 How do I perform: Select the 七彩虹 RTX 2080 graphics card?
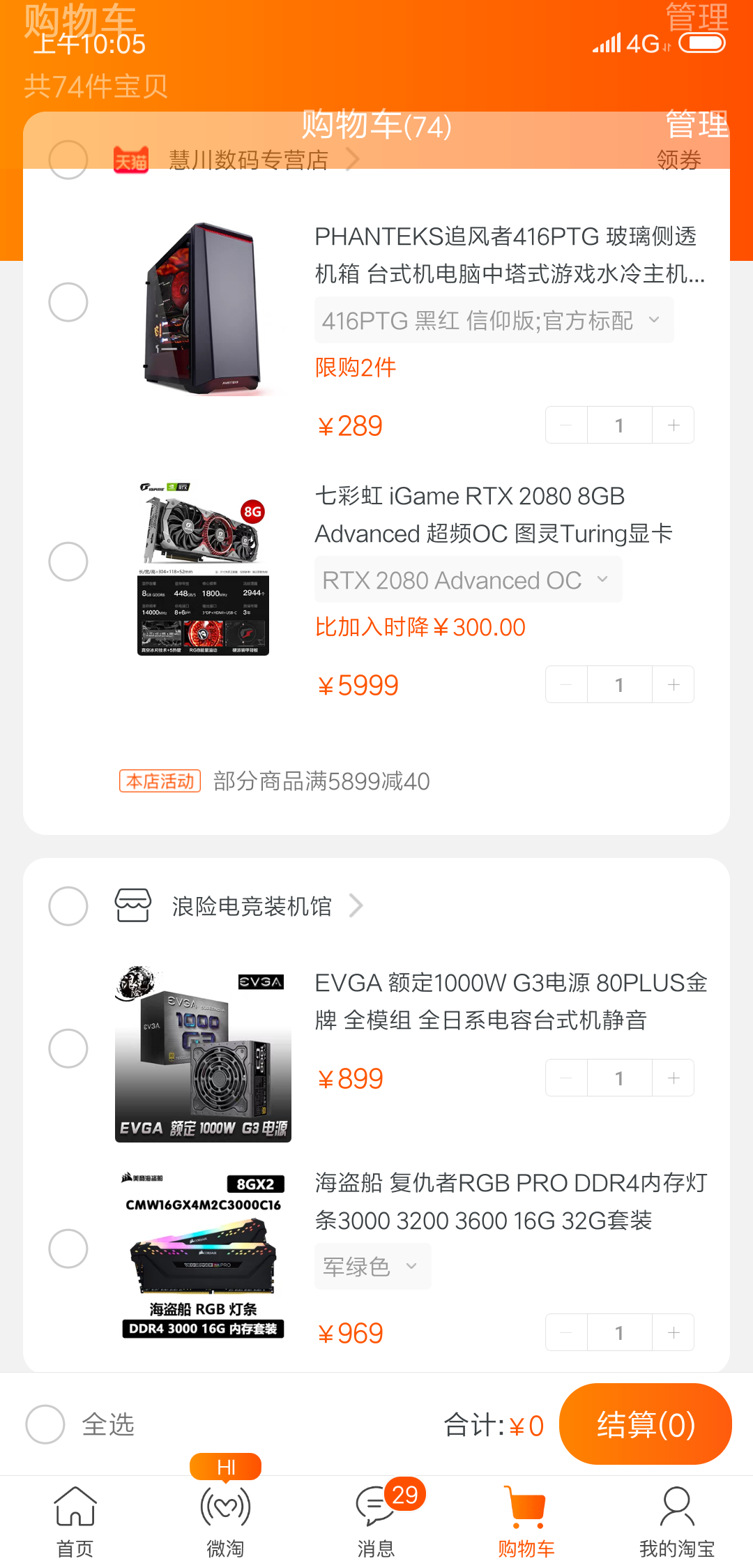pos(68,561)
